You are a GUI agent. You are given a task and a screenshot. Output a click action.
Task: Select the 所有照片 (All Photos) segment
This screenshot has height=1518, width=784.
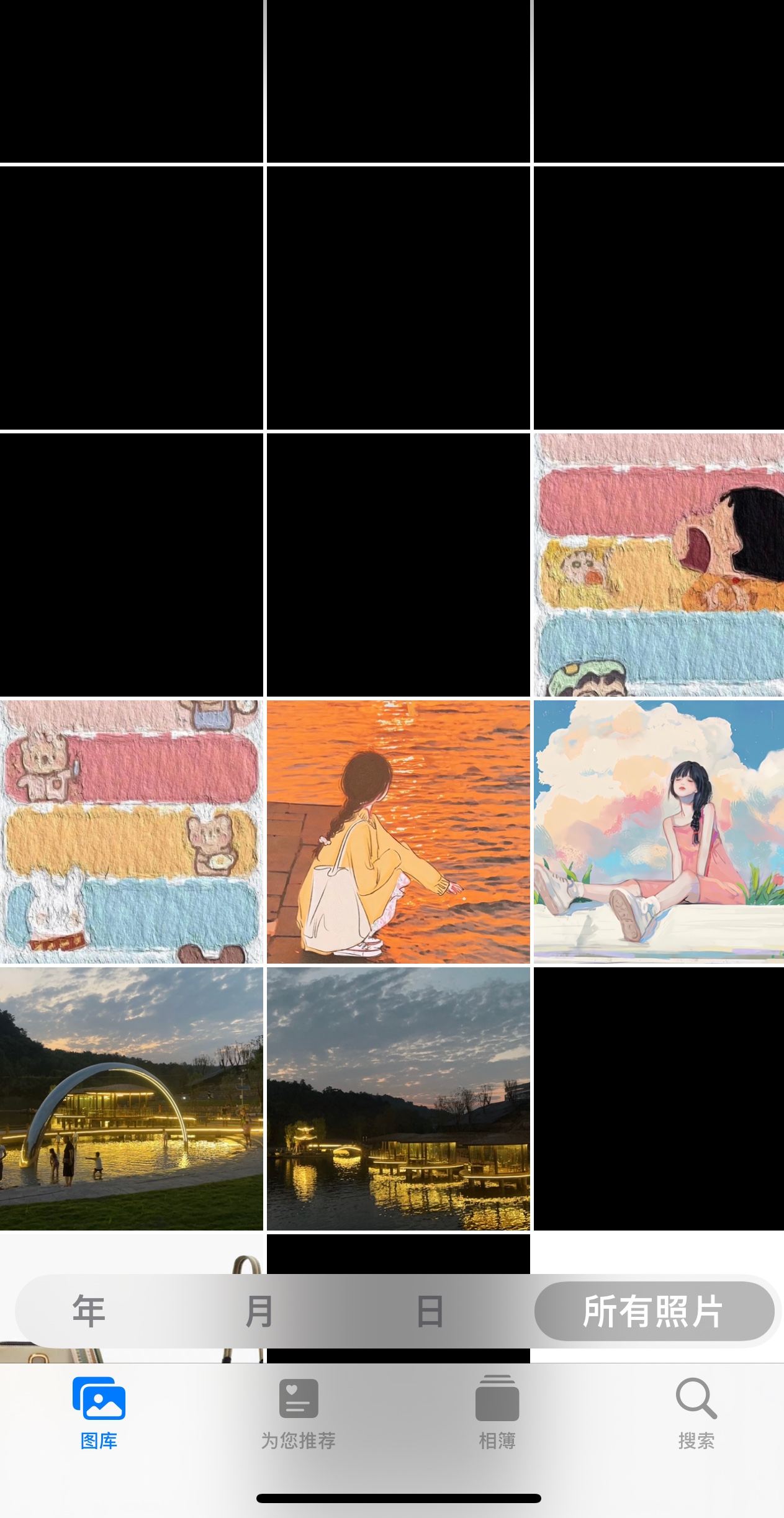[654, 1311]
